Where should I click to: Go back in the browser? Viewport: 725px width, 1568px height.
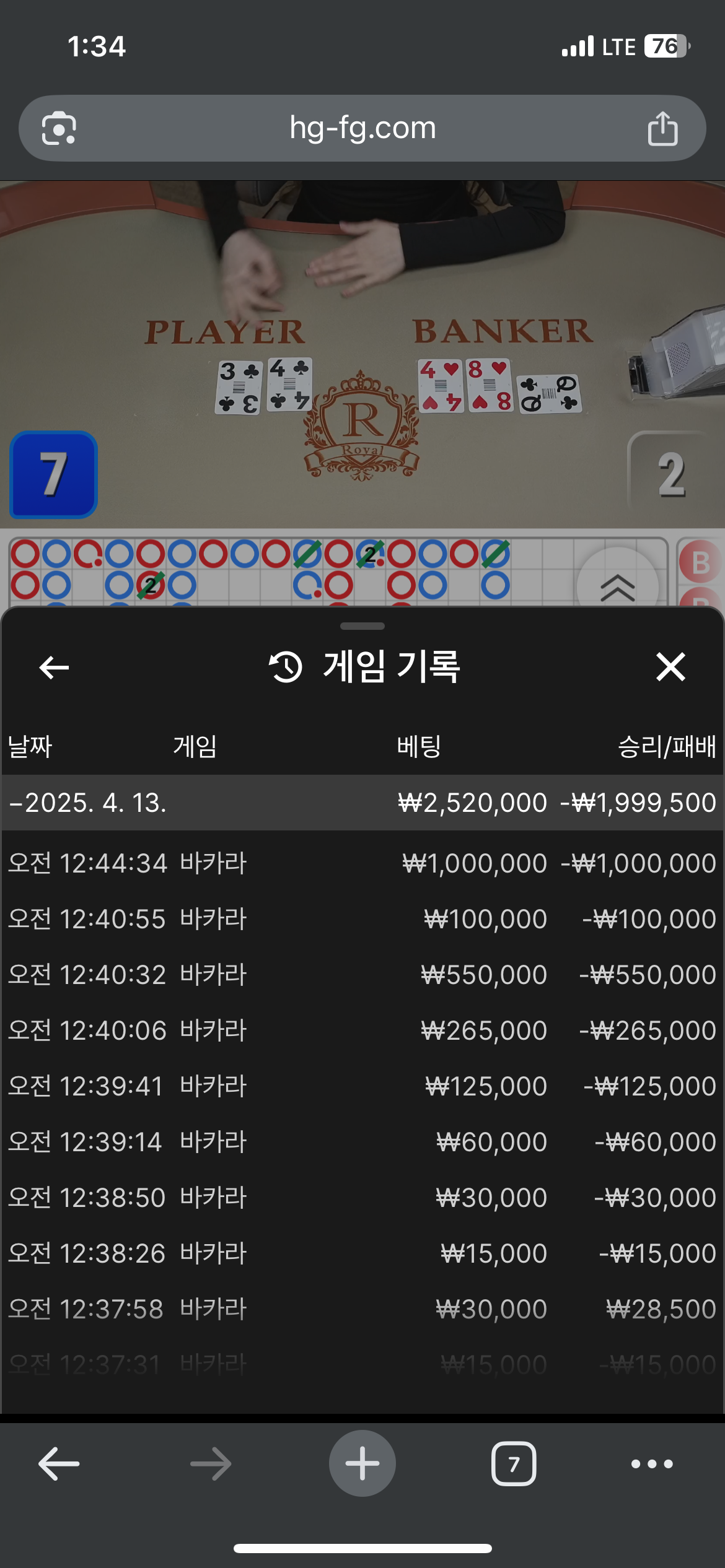click(59, 1464)
